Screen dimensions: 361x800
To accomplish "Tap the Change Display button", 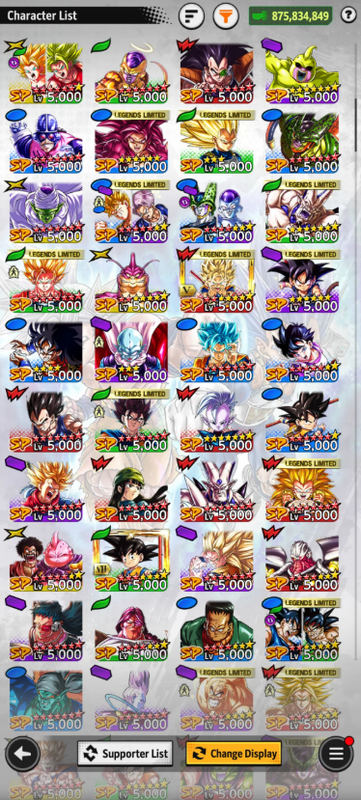I will point(234,754).
